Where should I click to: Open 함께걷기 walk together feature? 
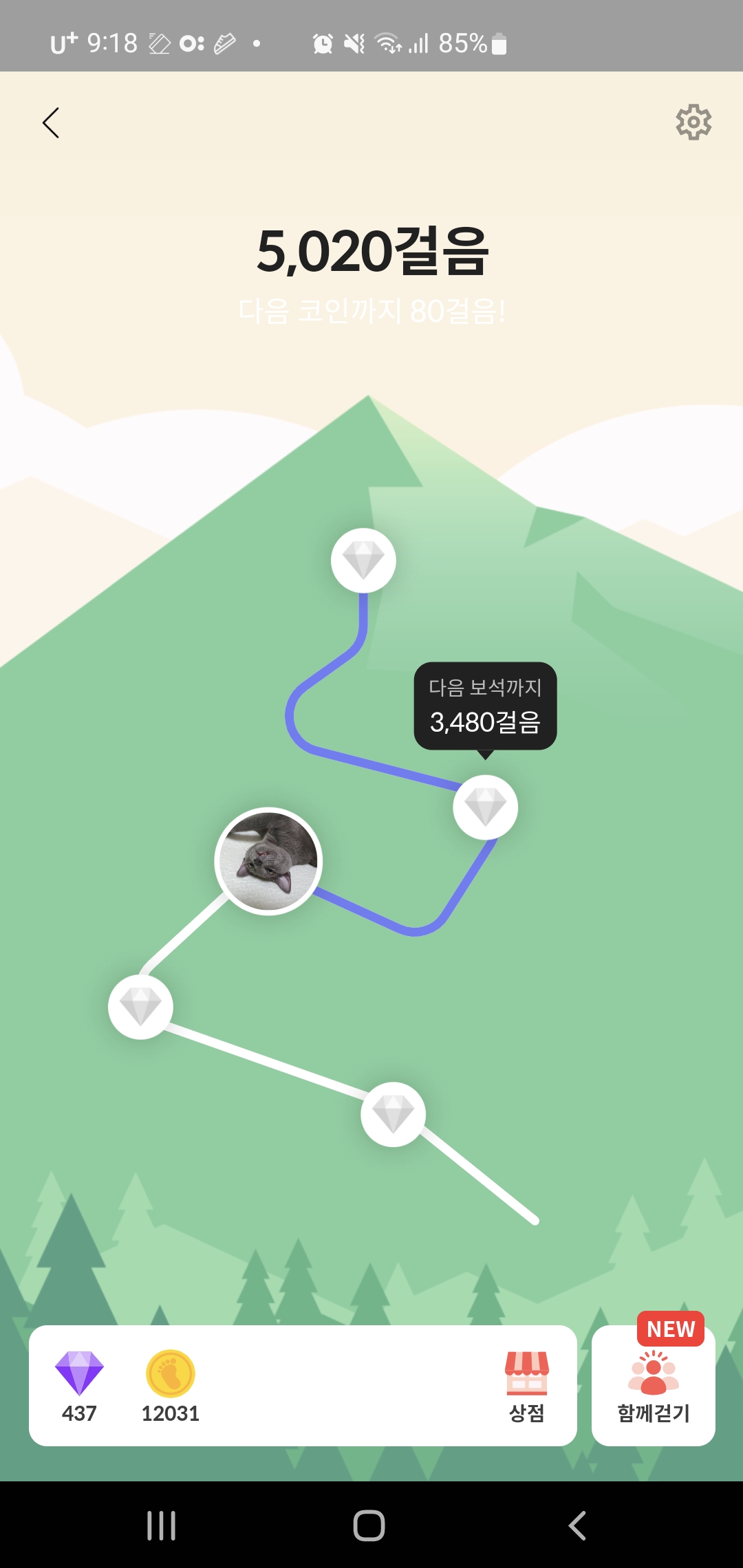[x=654, y=1386]
